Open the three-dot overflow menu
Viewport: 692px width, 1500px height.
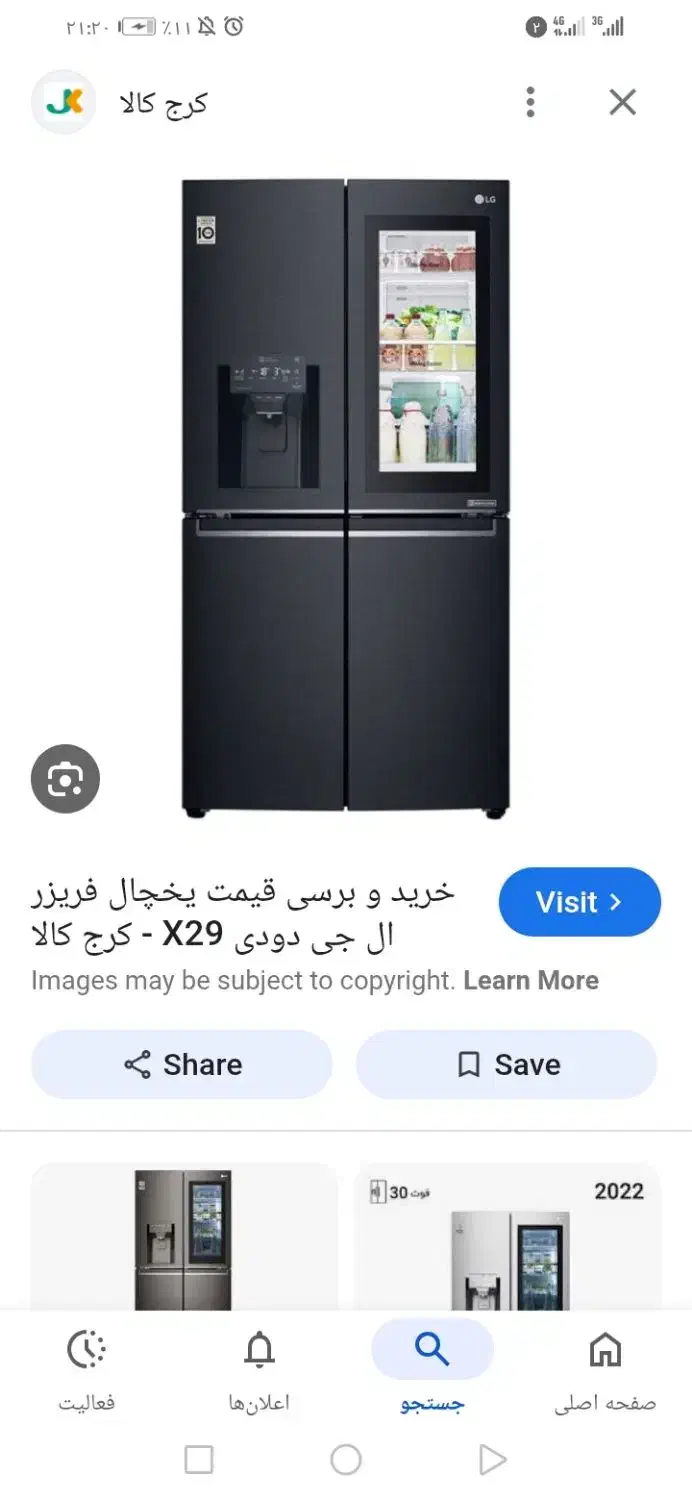(531, 102)
